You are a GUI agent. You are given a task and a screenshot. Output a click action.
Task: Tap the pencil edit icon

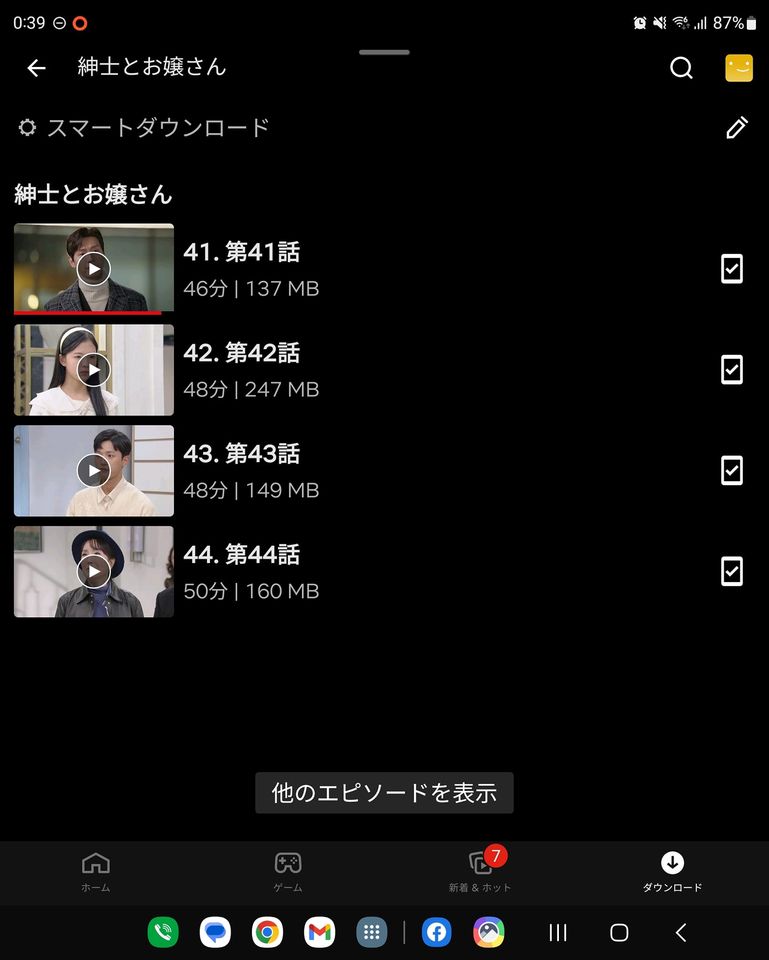[x=737, y=128]
